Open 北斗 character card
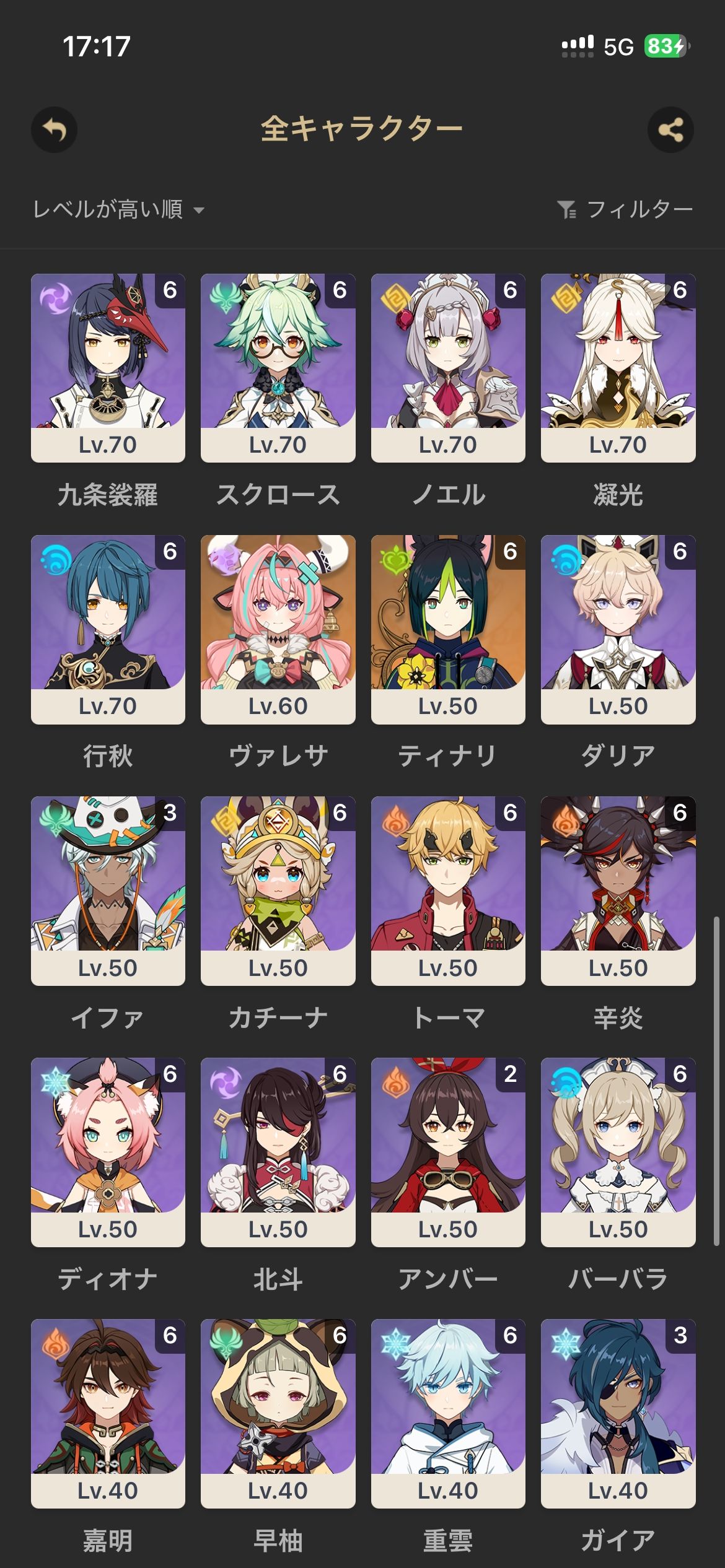 pyautogui.click(x=278, y=1152)
